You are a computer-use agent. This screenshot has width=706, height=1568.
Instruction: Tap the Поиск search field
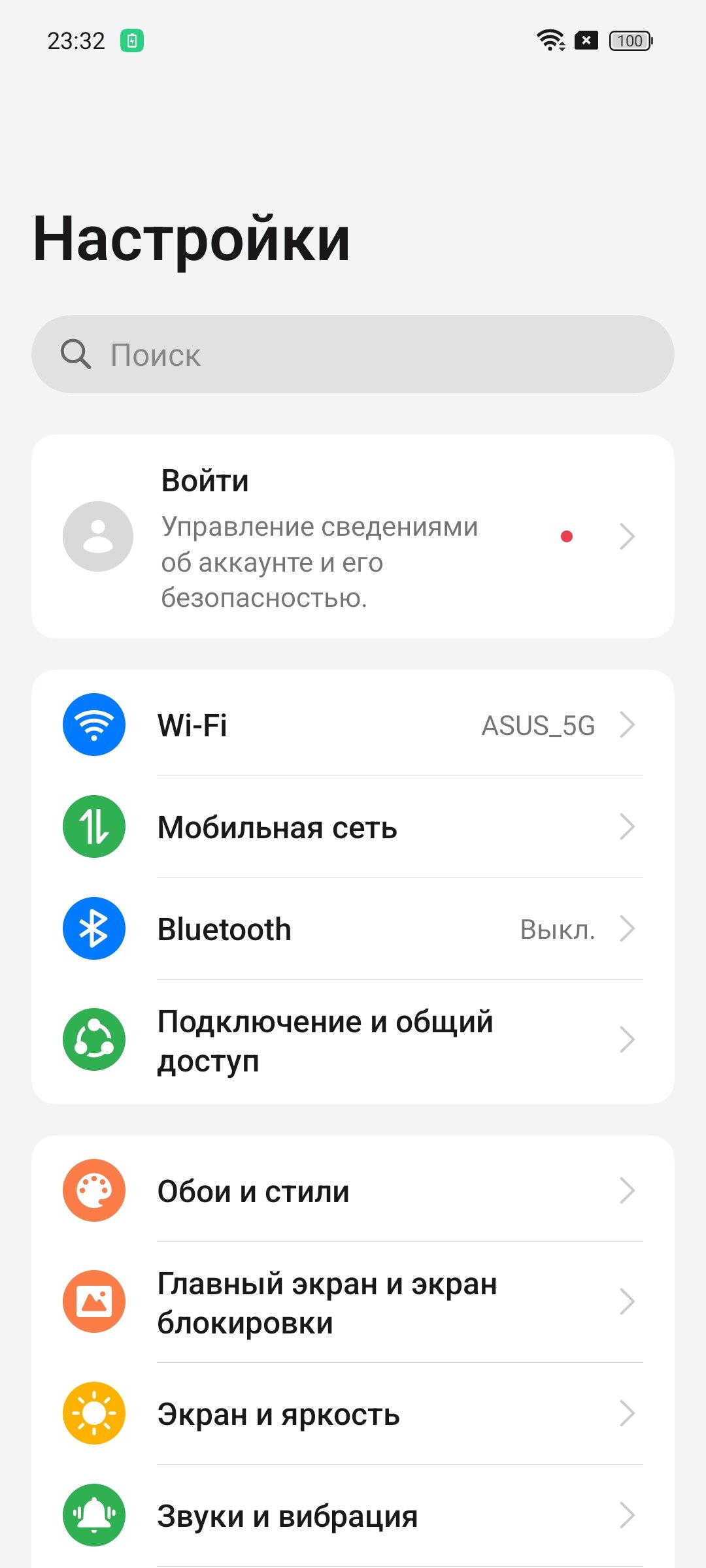coord(353,354)
